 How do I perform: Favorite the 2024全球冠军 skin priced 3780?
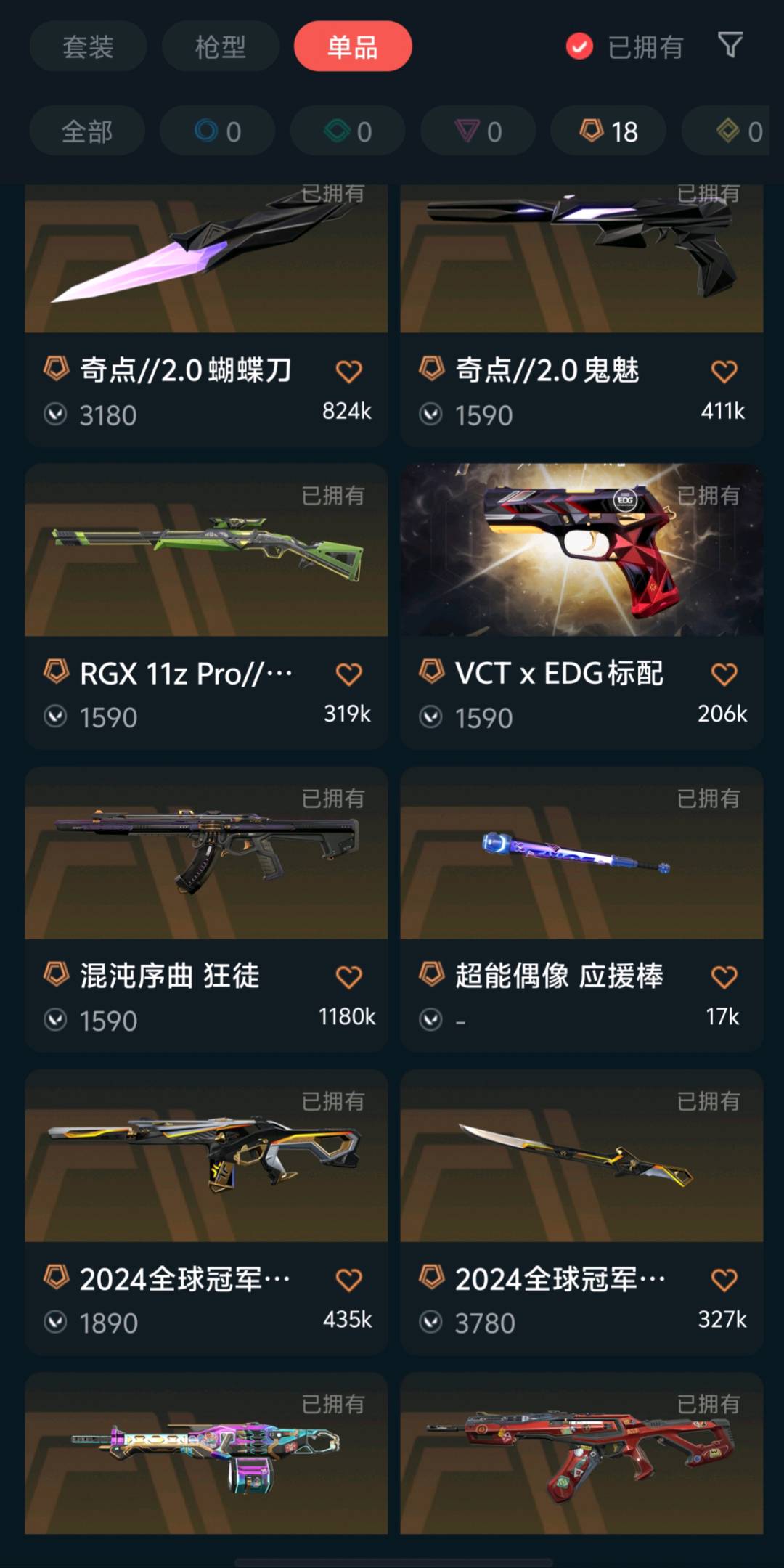pos(724,1280)
